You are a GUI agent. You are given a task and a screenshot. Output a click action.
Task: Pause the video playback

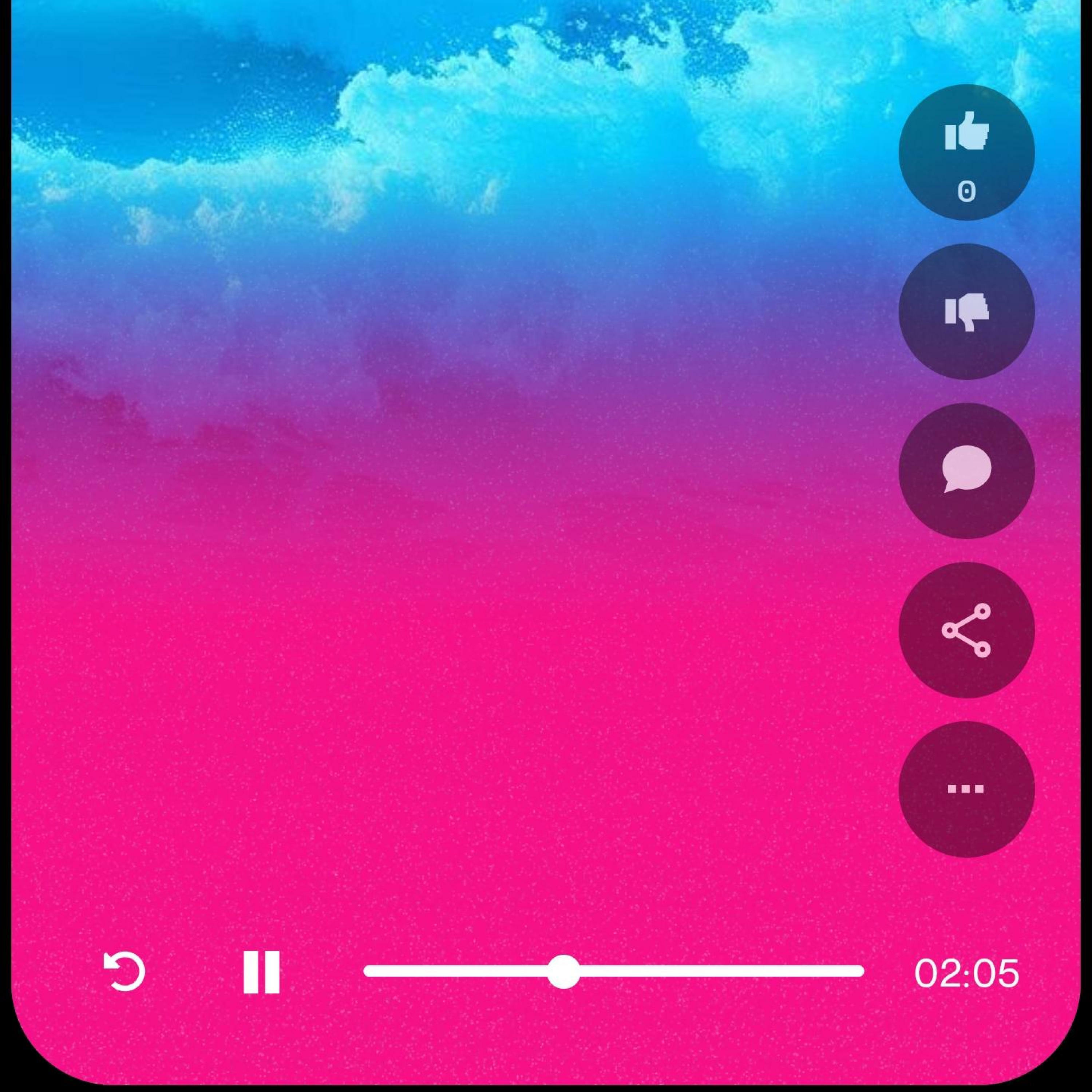click(261, 972)
